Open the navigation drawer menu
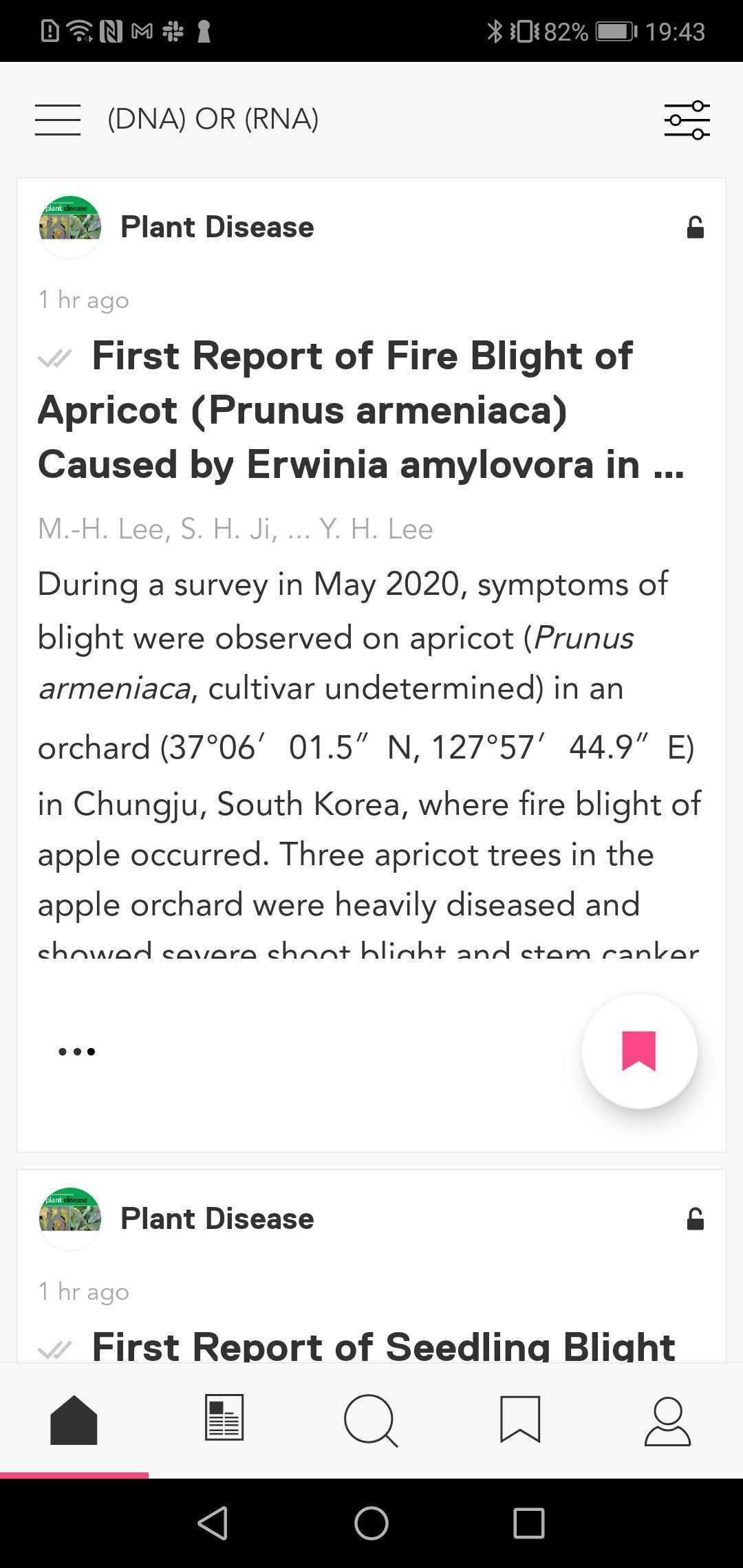The height and width of the screenshot is (1568, 743). [x=58, y=118]
